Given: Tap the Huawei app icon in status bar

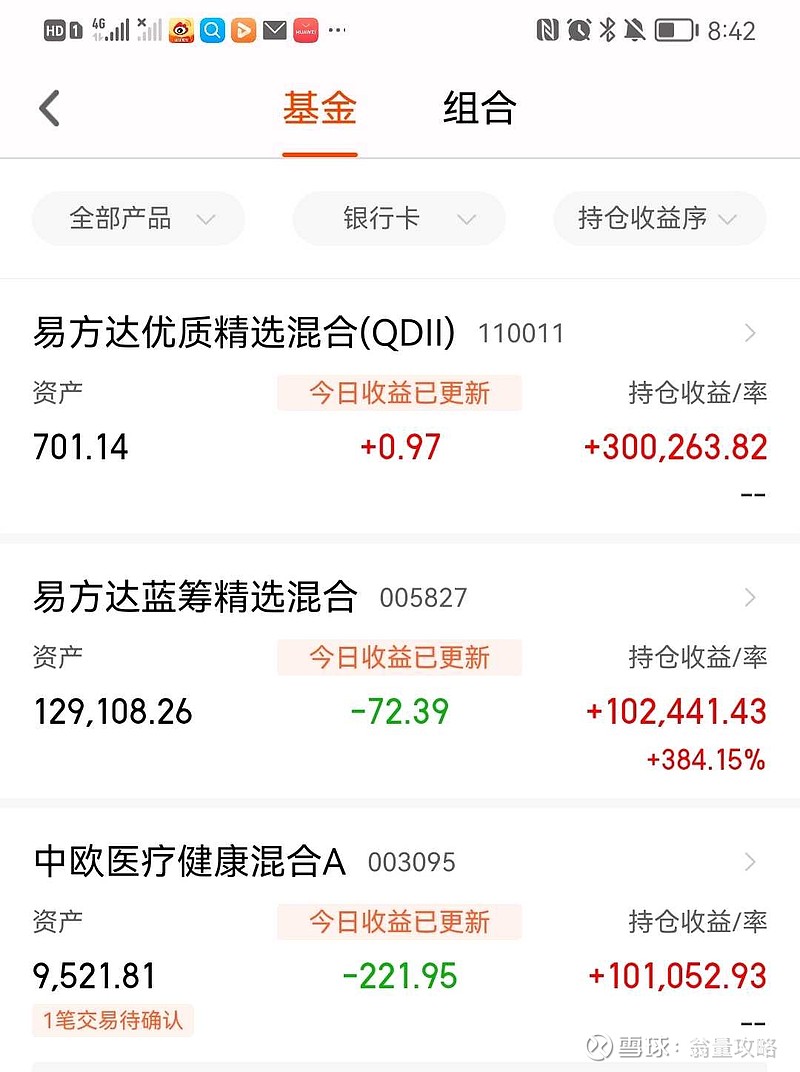Looking at the screenshot, I should [305, 30].
